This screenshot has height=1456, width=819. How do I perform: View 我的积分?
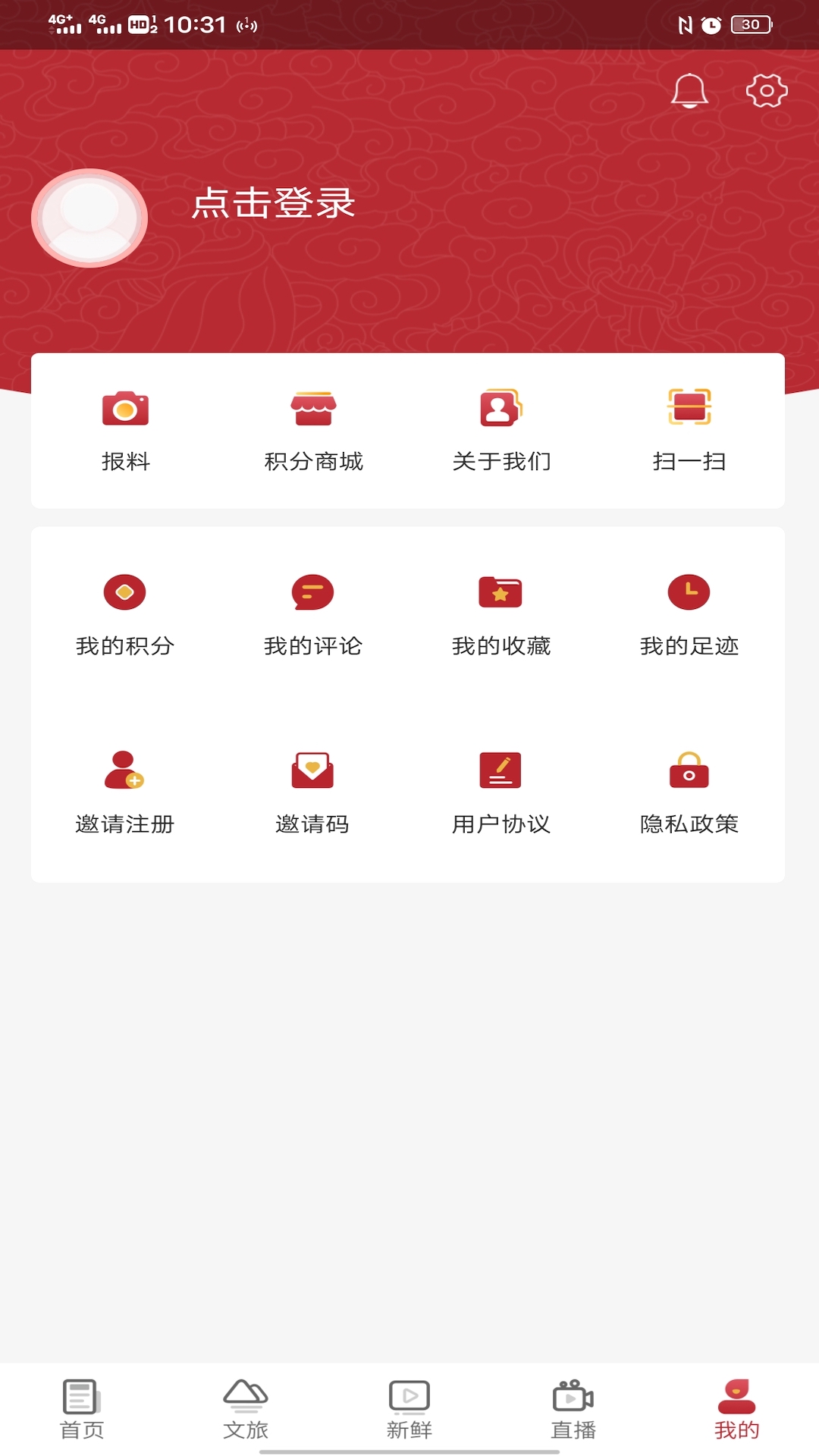click(125, 615)
